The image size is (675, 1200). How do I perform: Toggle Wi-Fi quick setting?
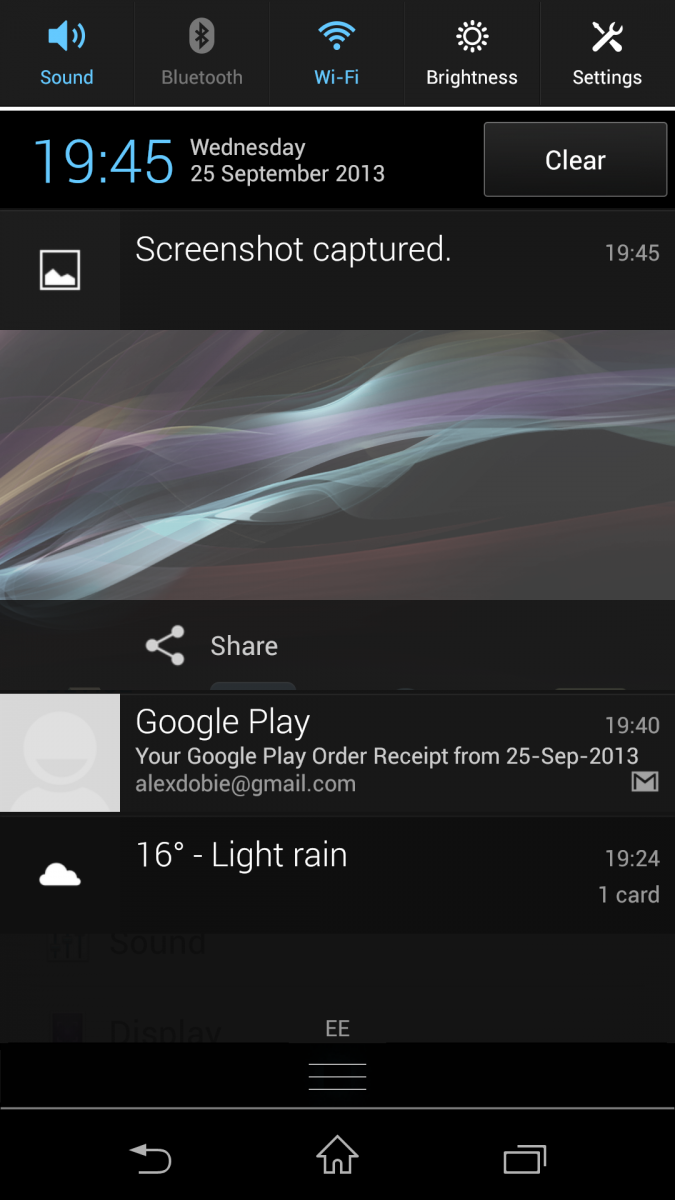tap(337, 53)
